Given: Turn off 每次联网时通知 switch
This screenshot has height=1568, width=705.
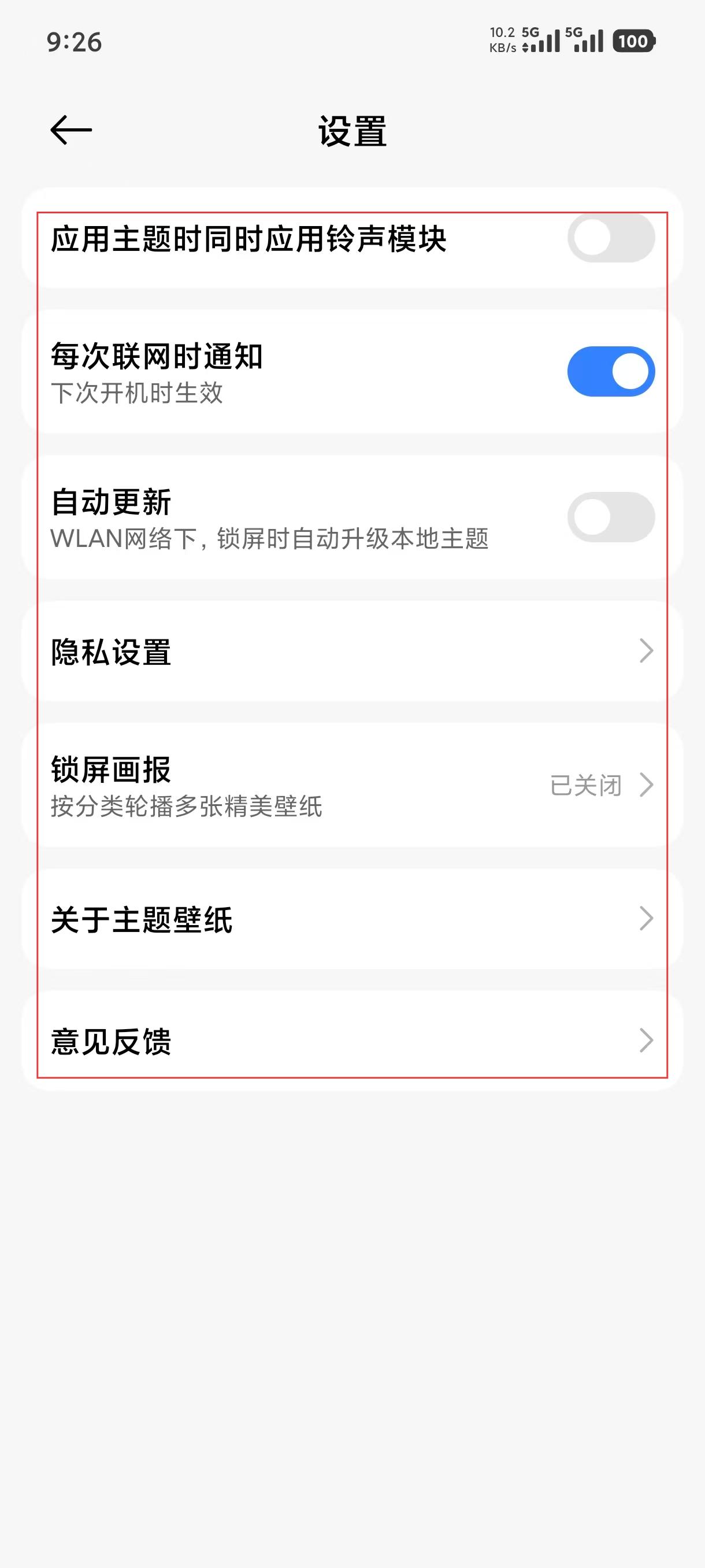Looking at the screenshot, I should tap(610, 371).
